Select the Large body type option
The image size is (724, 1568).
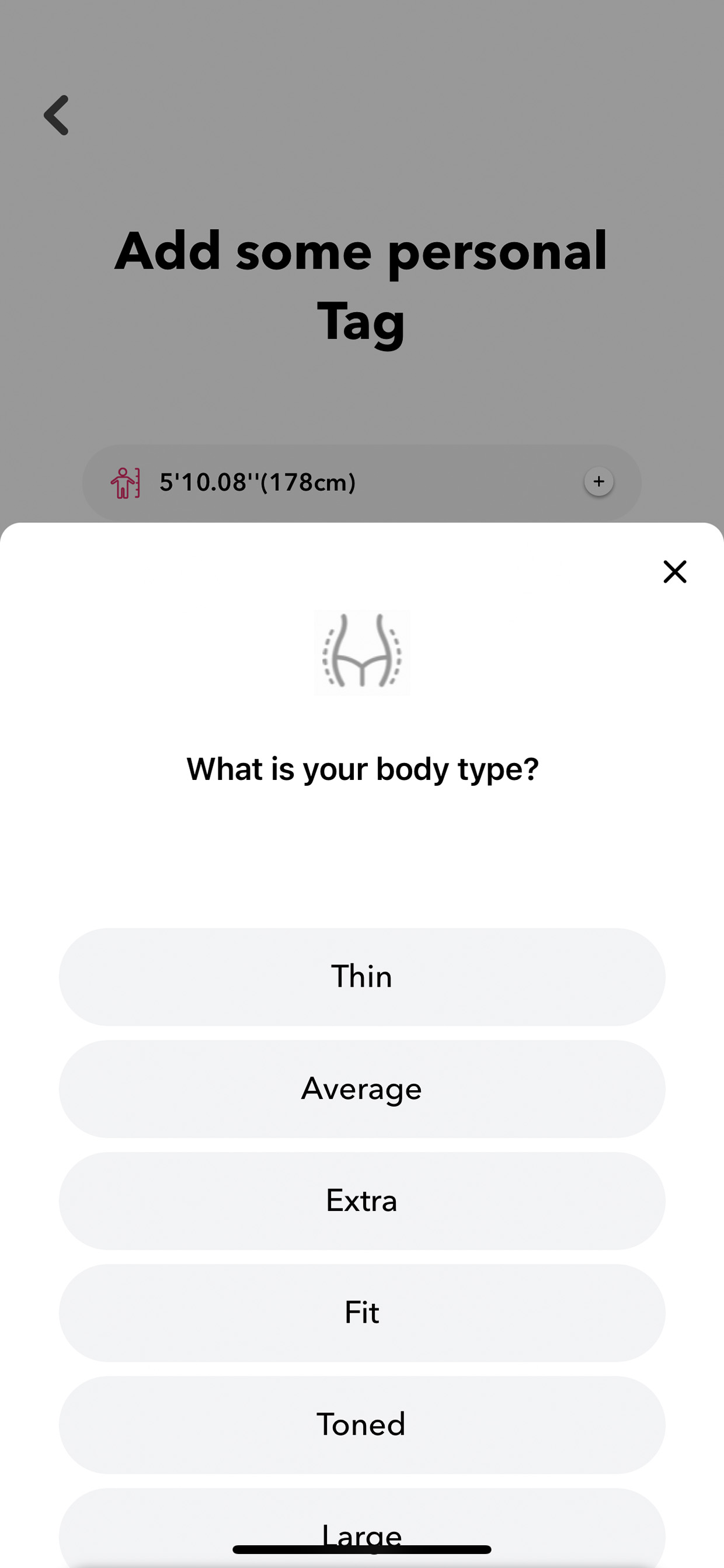[362, 1527]
